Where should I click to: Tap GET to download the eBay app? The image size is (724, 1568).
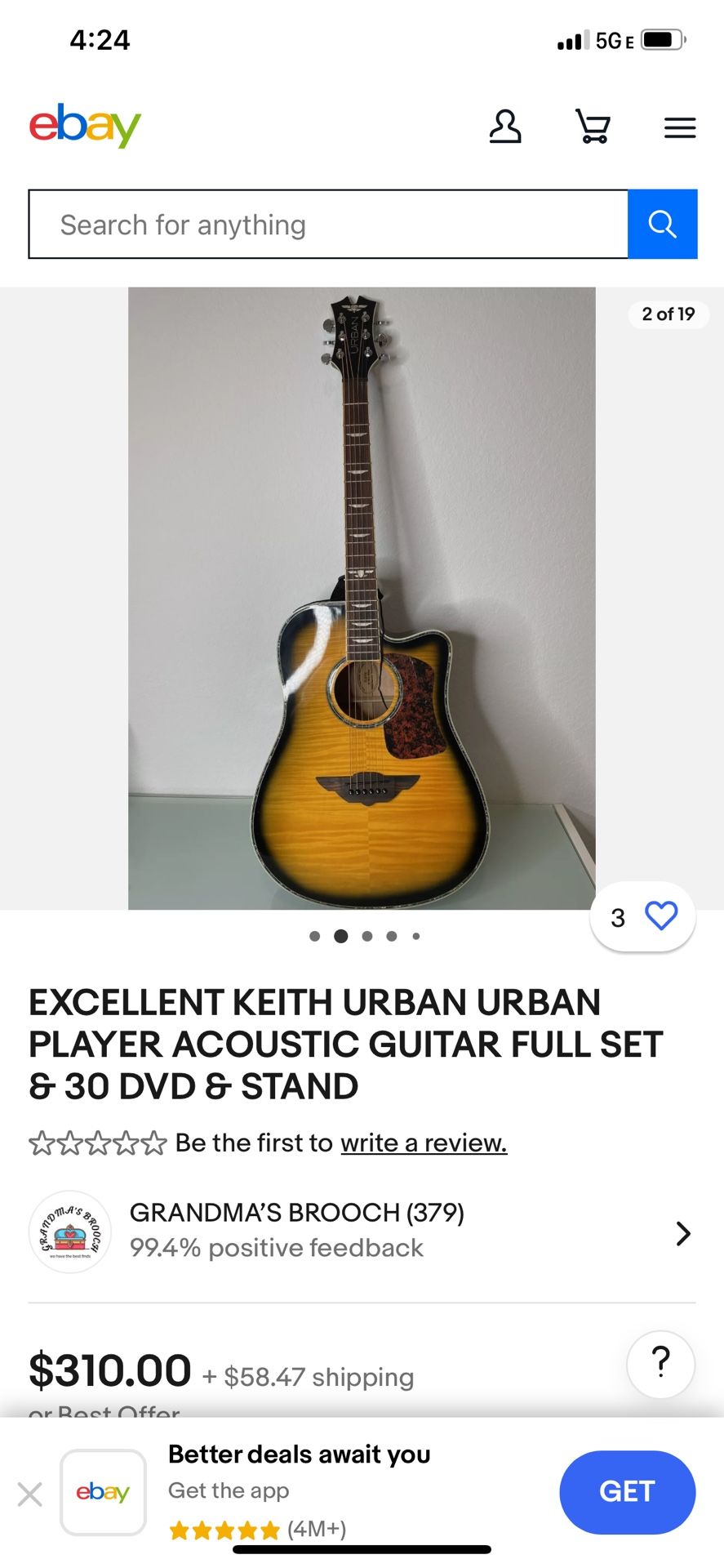coord(627,1492)
